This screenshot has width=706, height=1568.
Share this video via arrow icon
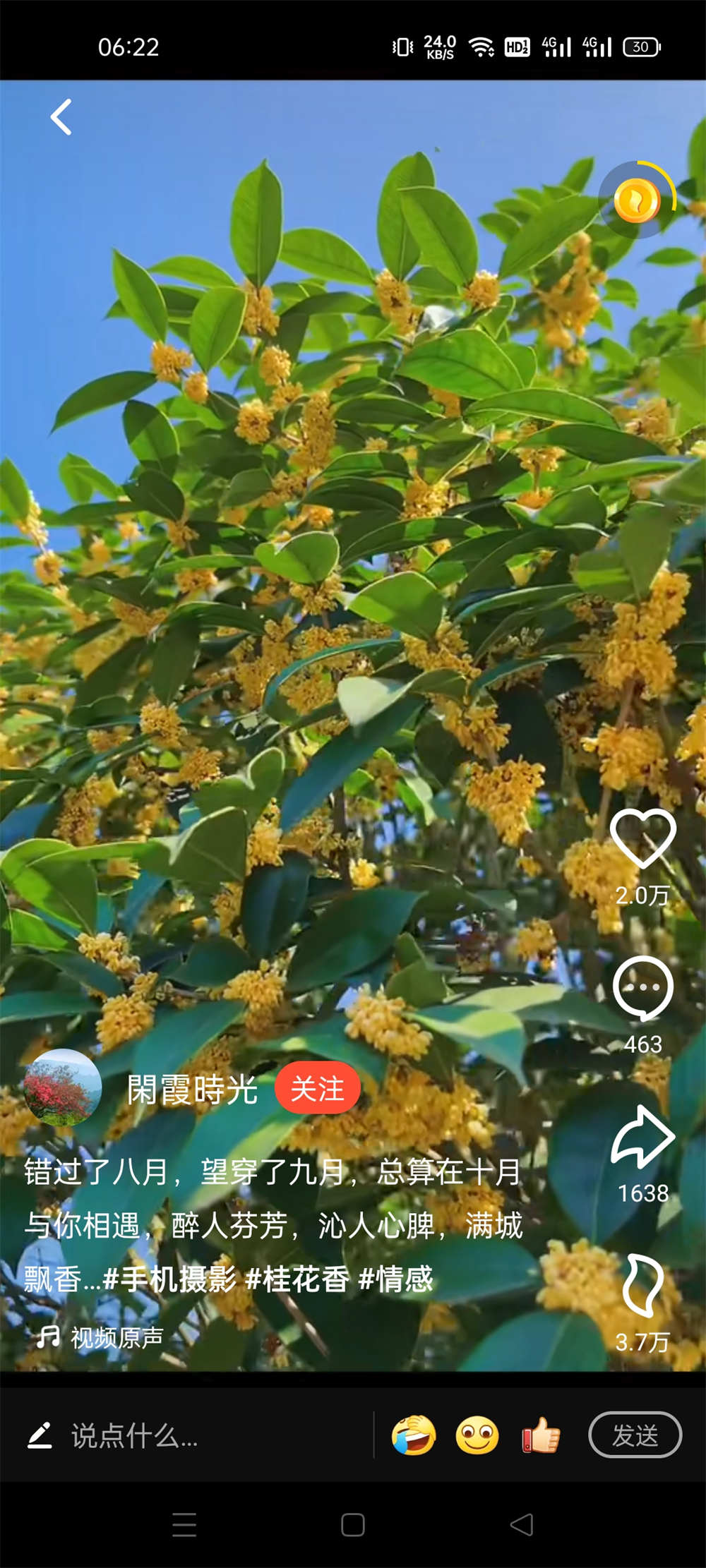click(x=642, y=1138)
